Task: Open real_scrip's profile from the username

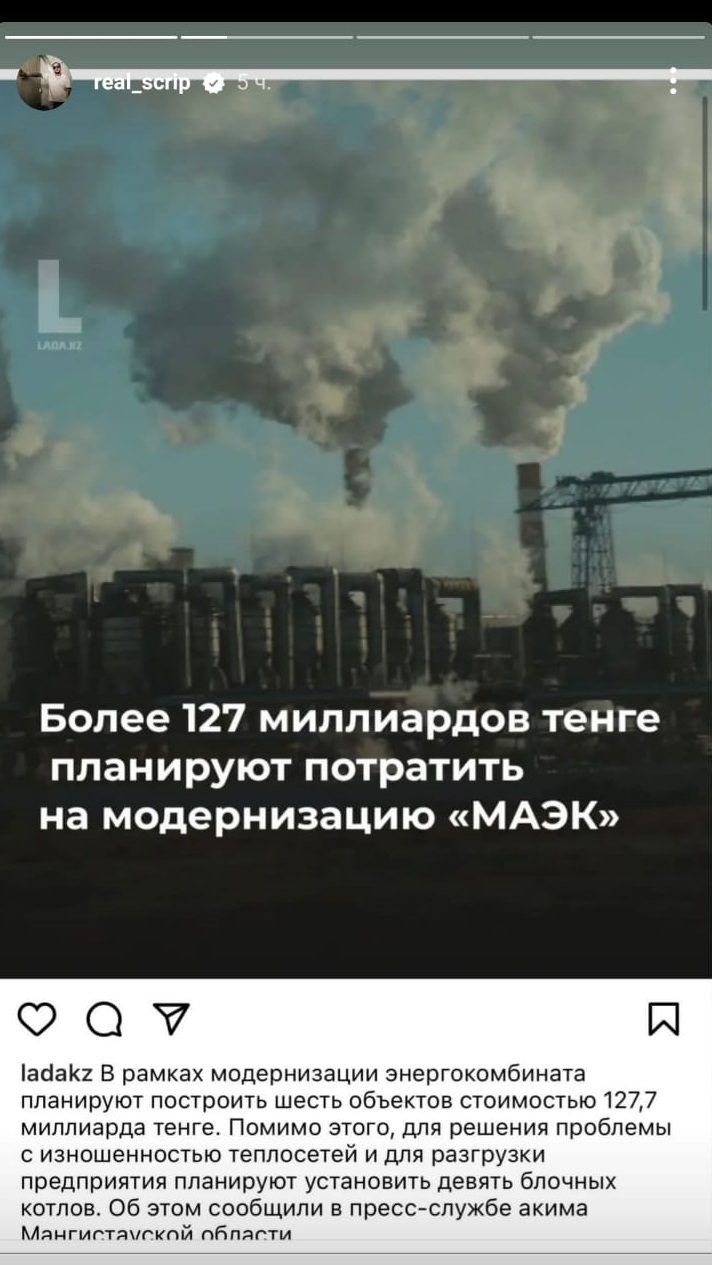Action: 141,84
